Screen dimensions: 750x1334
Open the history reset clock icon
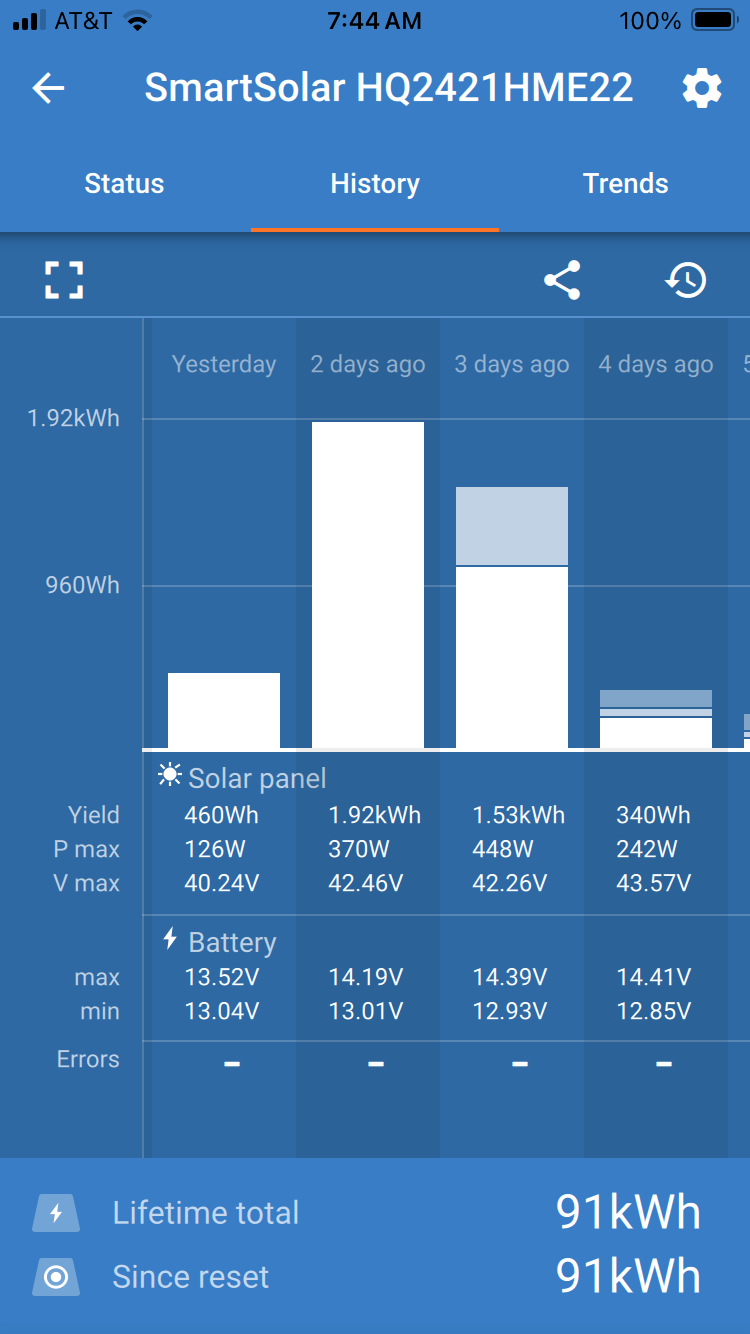[x=686, y=280]
